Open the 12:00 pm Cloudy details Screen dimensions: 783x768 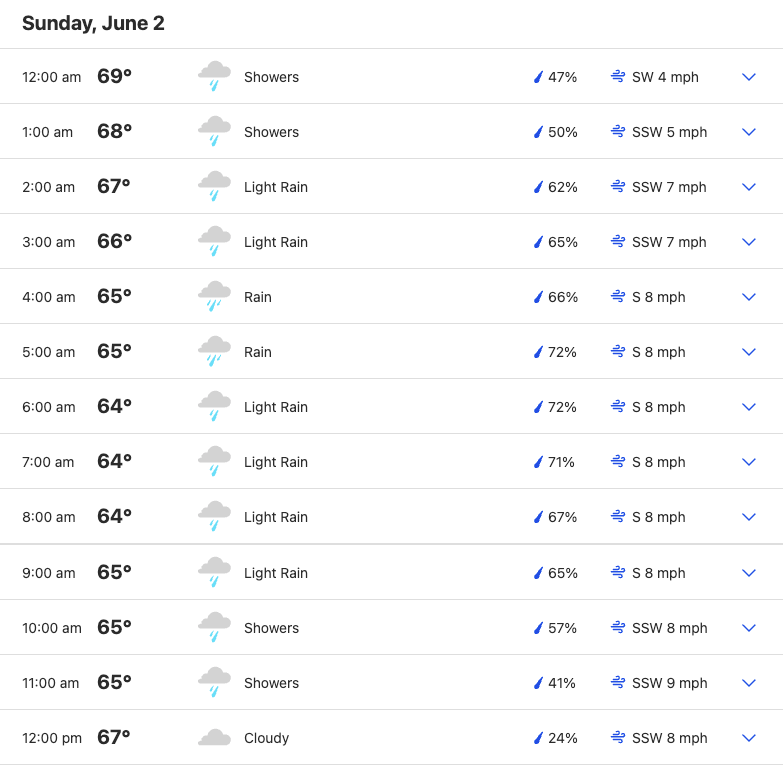(x=749, y=738)
